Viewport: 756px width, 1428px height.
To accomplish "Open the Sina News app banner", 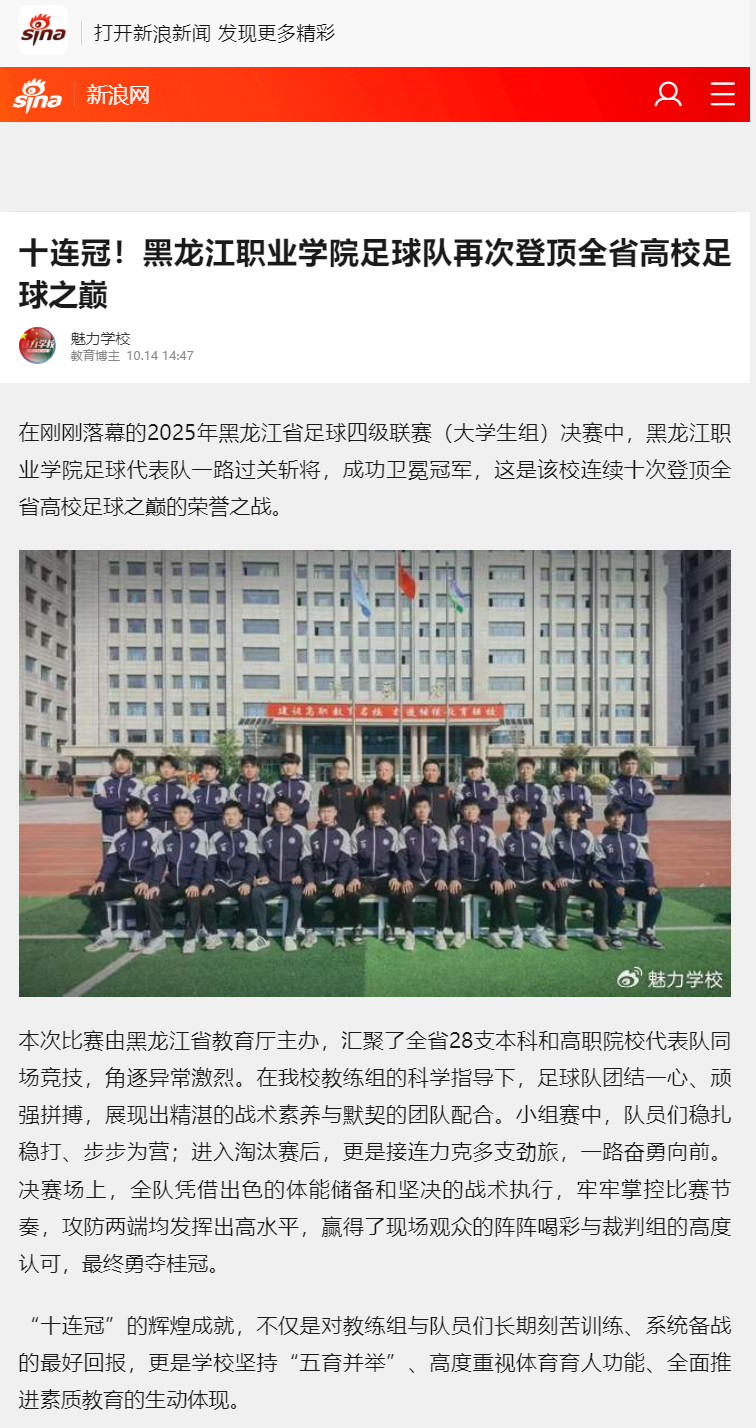I will coord(214,33).
